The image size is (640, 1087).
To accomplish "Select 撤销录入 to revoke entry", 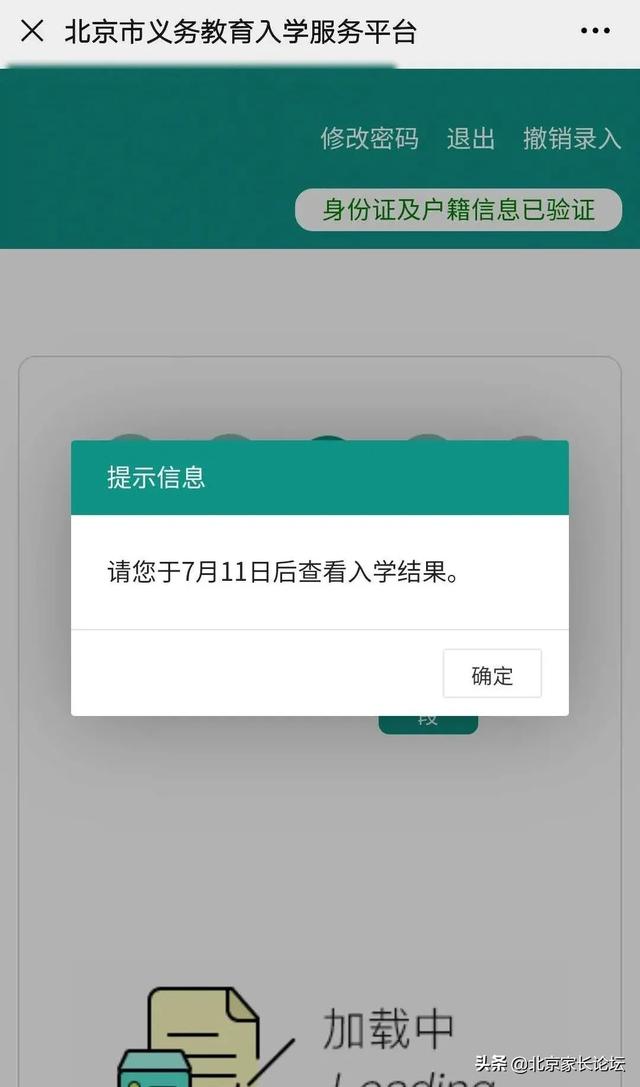I will pos(572,138).
